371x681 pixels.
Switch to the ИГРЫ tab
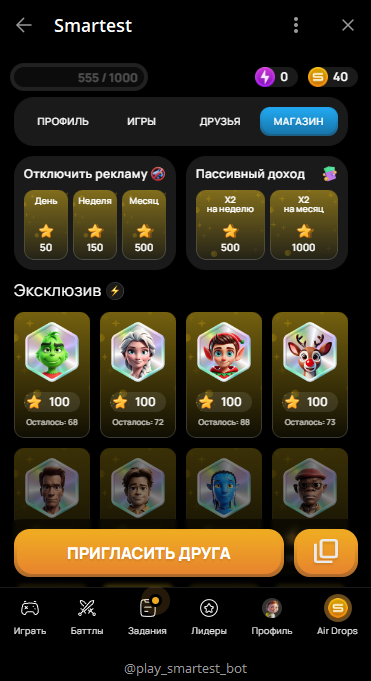coord(142,122)
